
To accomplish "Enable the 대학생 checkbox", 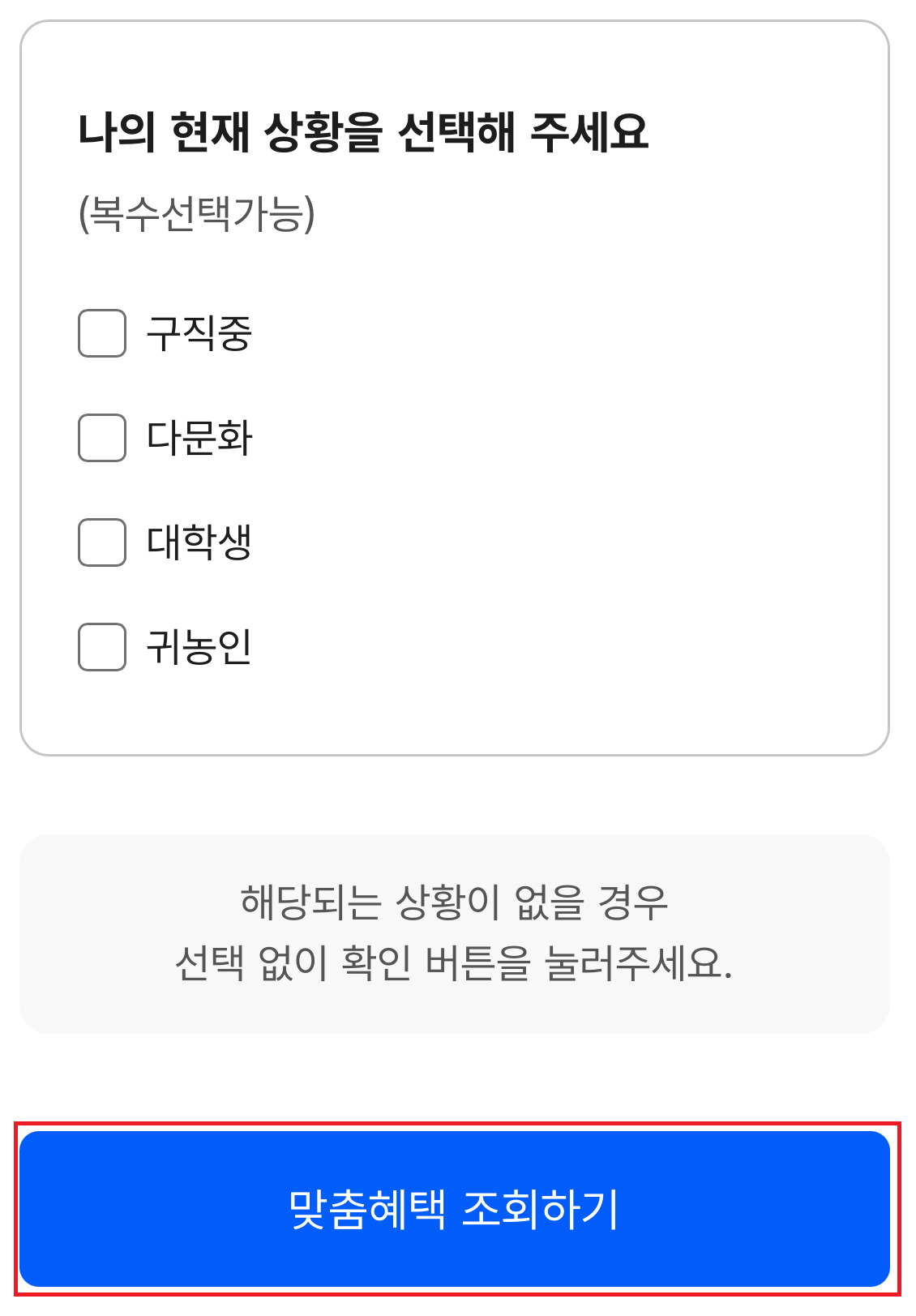I will (100, 542).
